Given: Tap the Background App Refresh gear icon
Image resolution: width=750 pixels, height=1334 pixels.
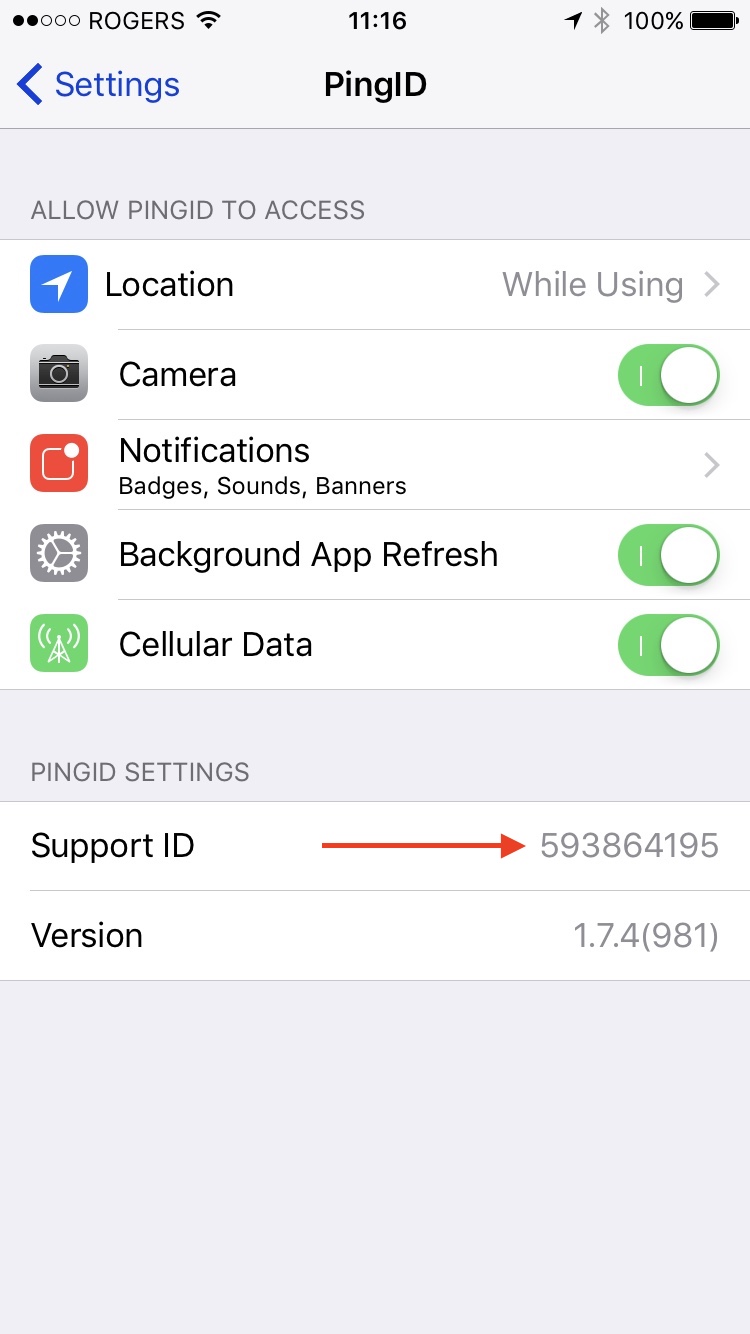Looking at the screenshot, I should pos(58,554).
